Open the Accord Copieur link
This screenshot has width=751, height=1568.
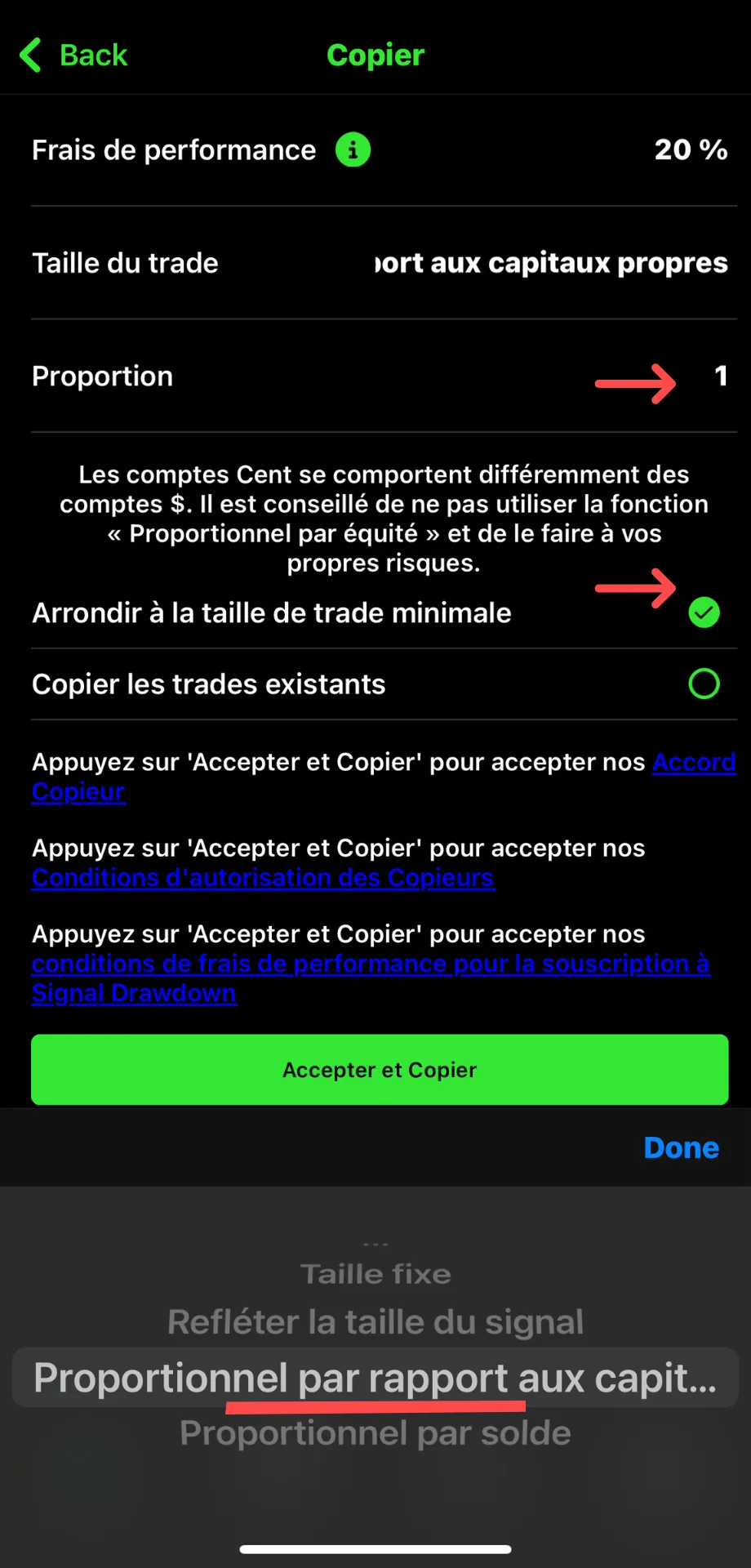coord(384,777)
